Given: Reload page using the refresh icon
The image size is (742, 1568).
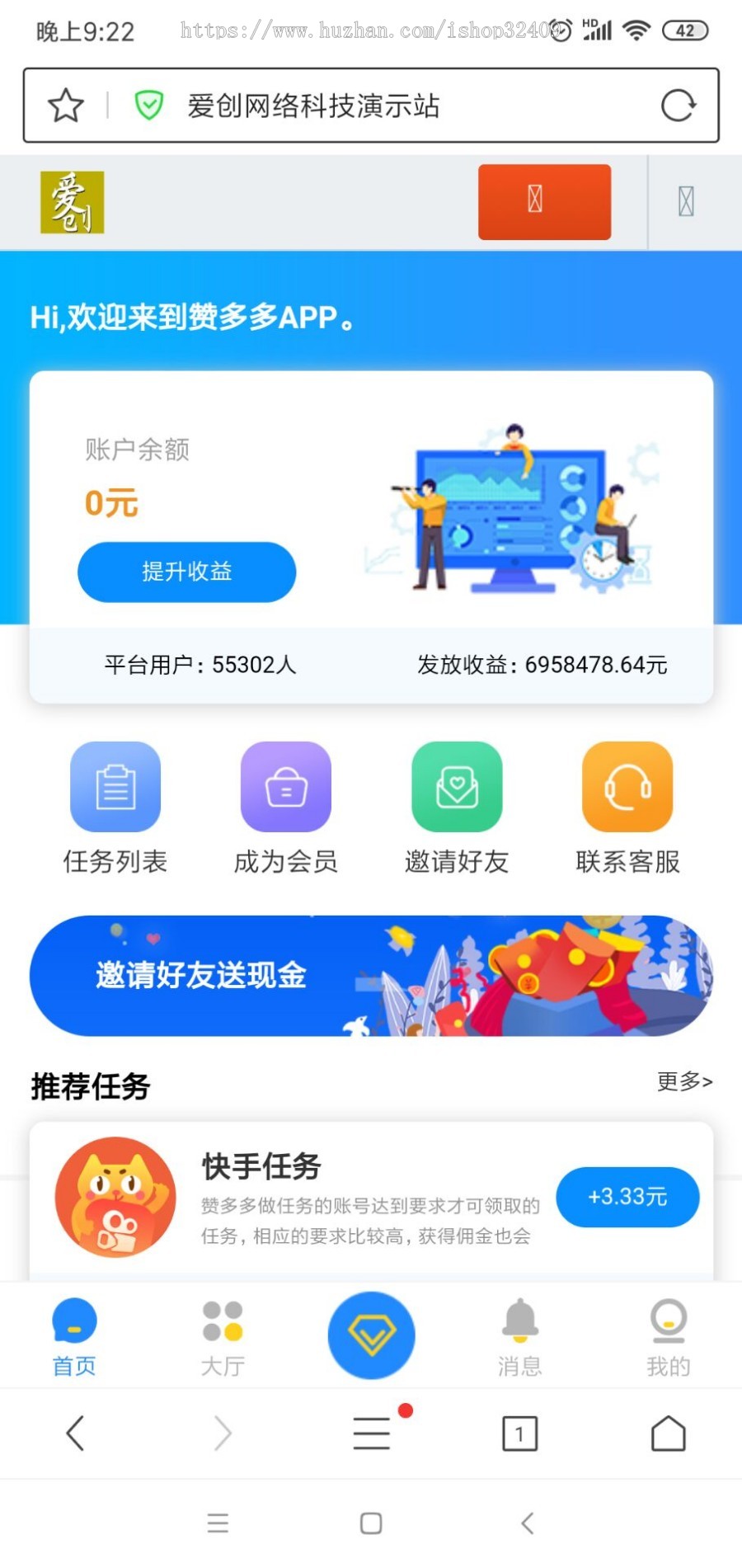Looking at the screenshot, I should 678,106.
